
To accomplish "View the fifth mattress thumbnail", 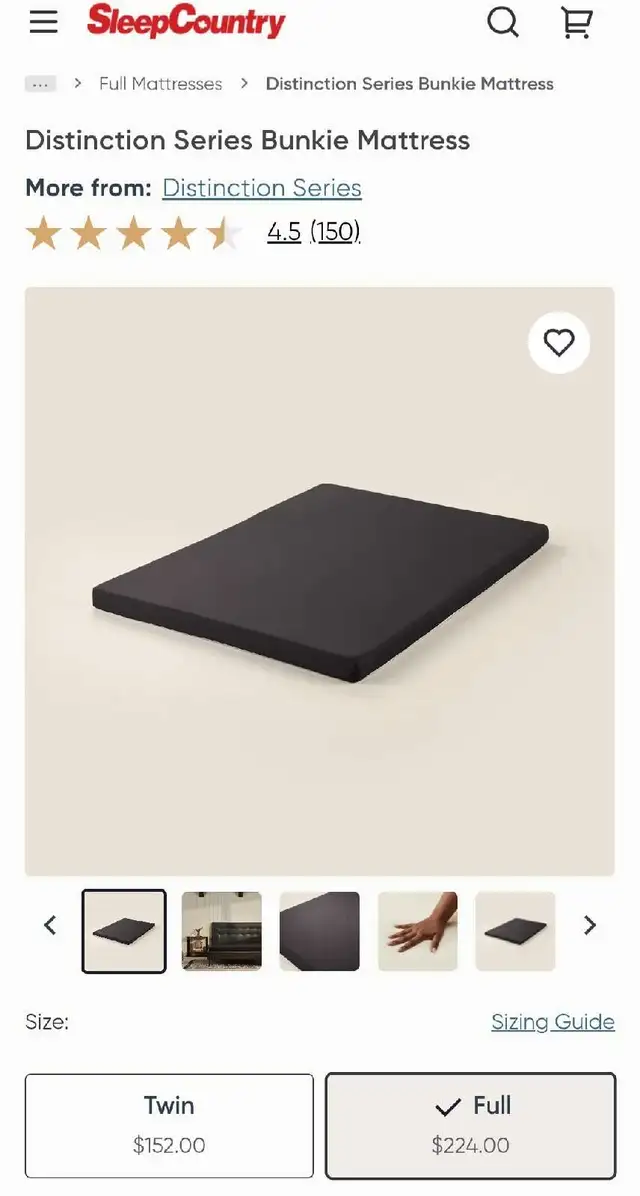I will [x=515, y=931].
